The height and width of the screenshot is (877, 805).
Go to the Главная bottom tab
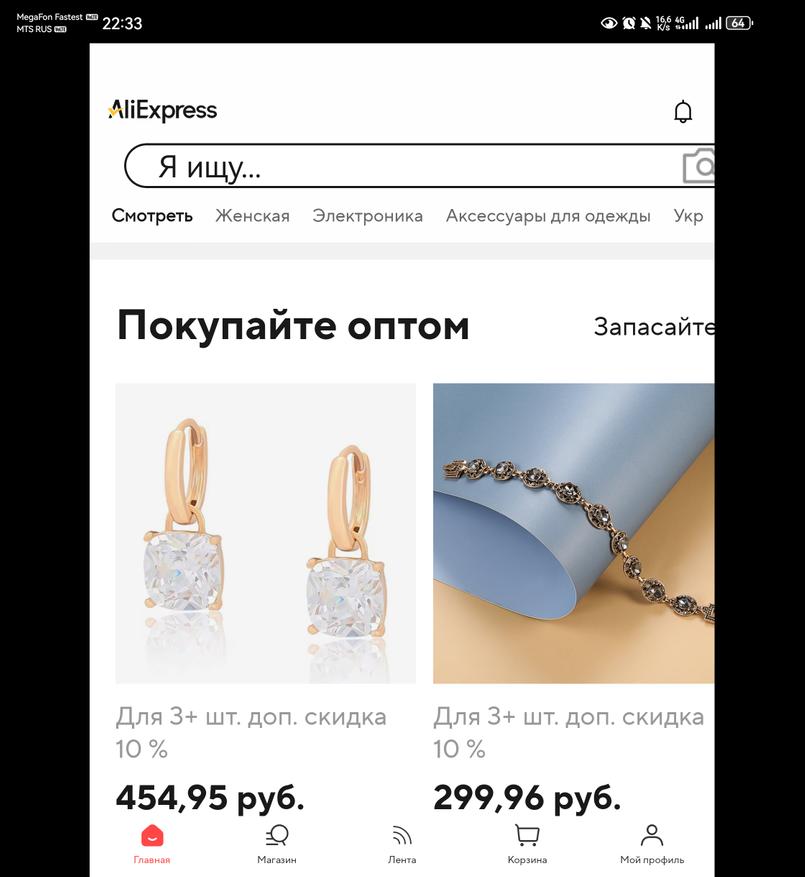click(x=152, y=844)
